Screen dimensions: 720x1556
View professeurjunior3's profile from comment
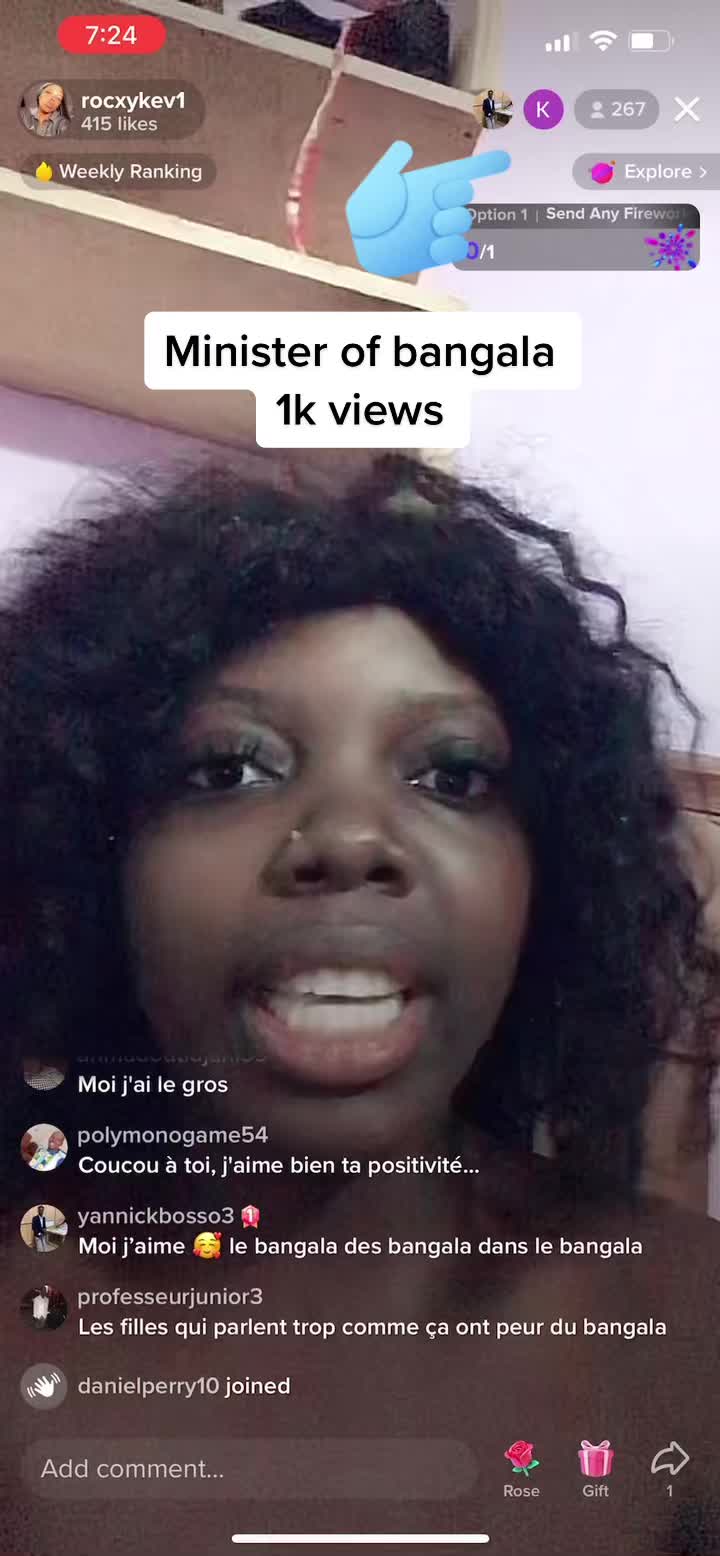[x=44, y=1308]
